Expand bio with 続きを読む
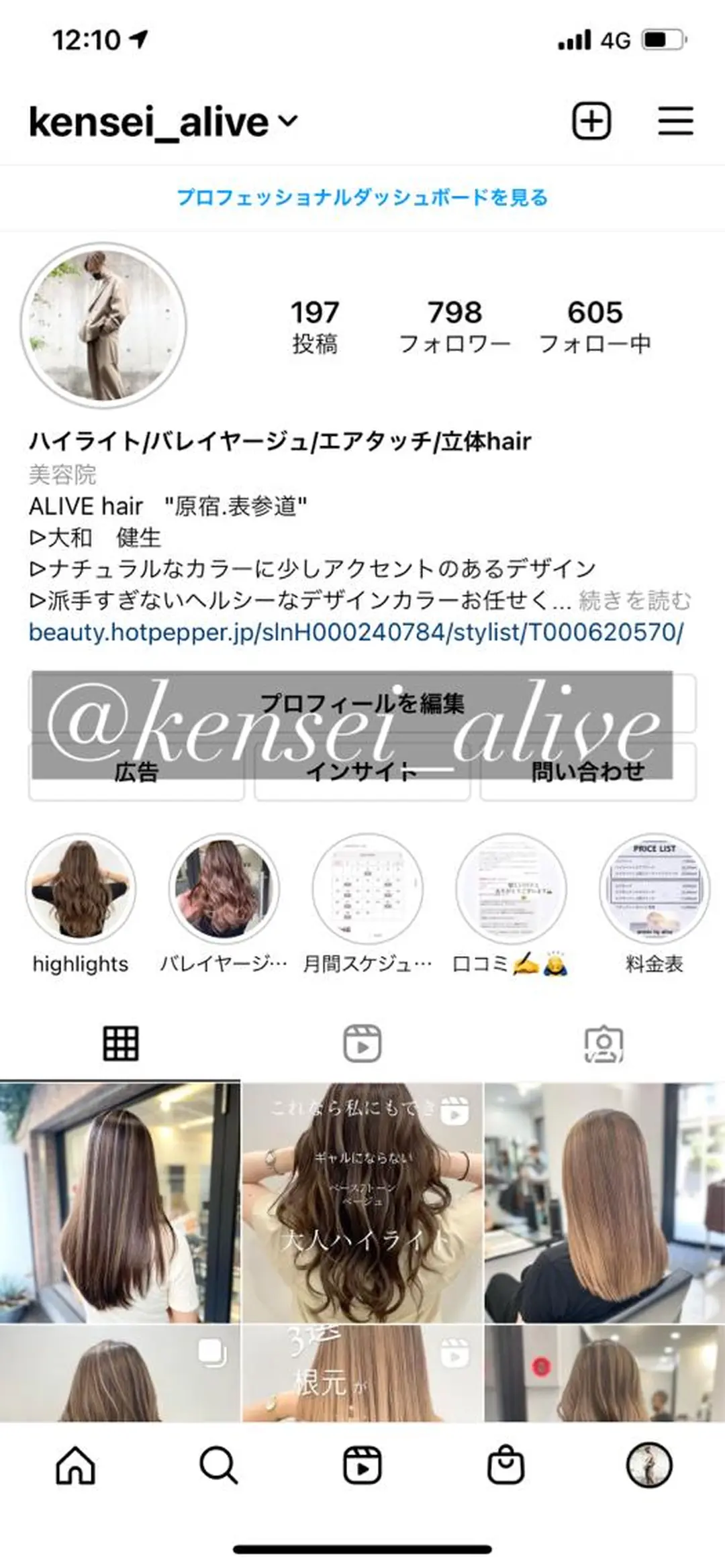This screenshot has width=725, height=1568. pos(634,600)
